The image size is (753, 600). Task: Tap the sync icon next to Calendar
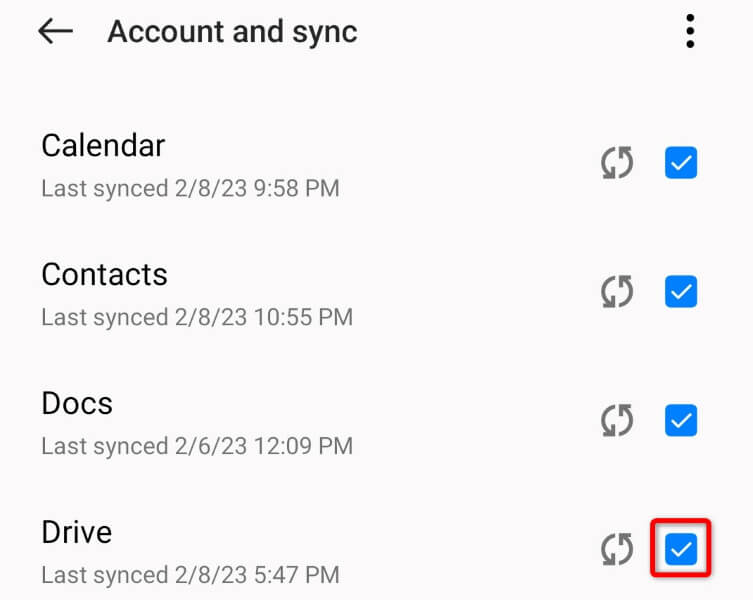click(x=617, y=163)
